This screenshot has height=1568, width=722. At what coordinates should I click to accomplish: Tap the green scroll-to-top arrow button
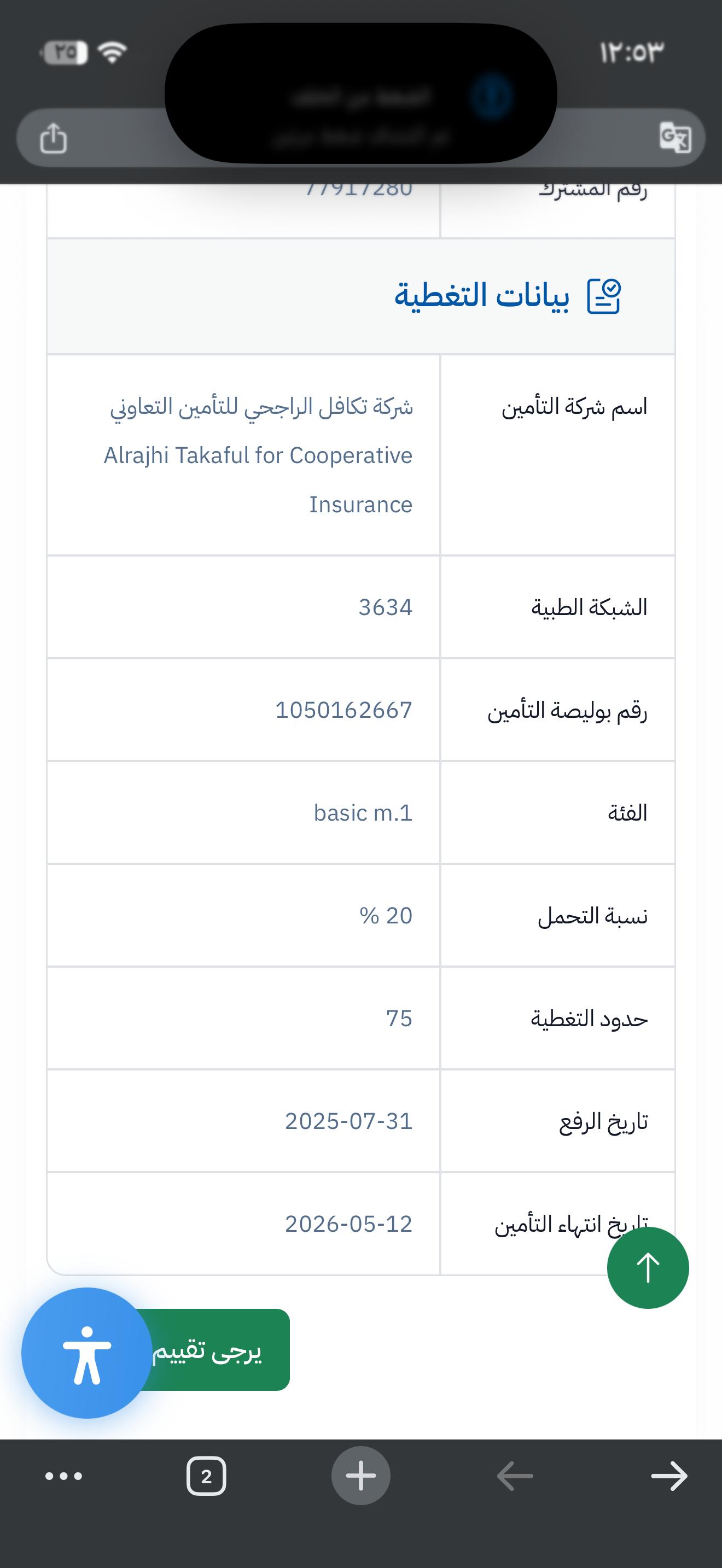[x=648, y=1267]
